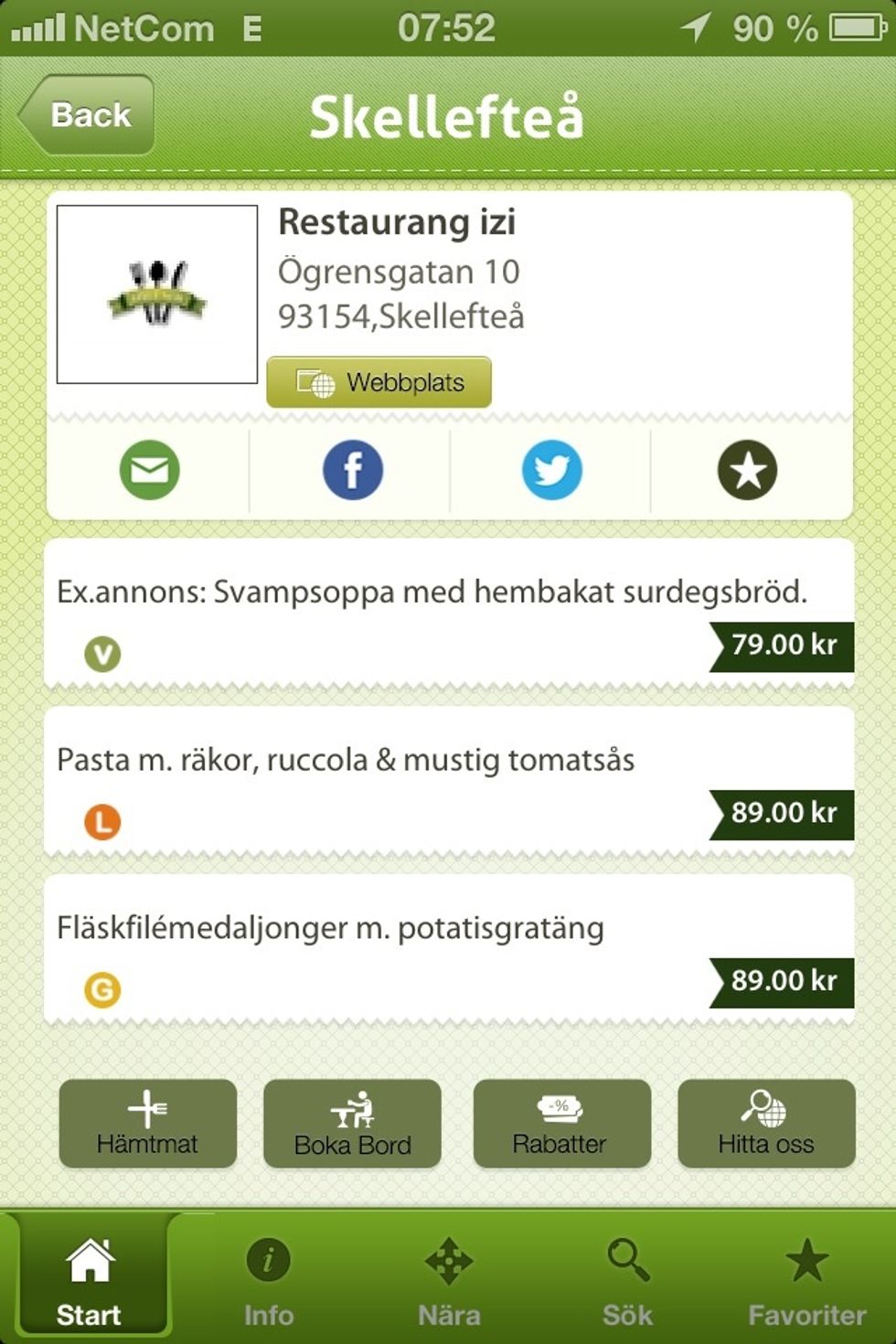Screen dimensions: 896x1344
Task: Tap the restaurant logo thumbnail
Action: pos(157,291)
